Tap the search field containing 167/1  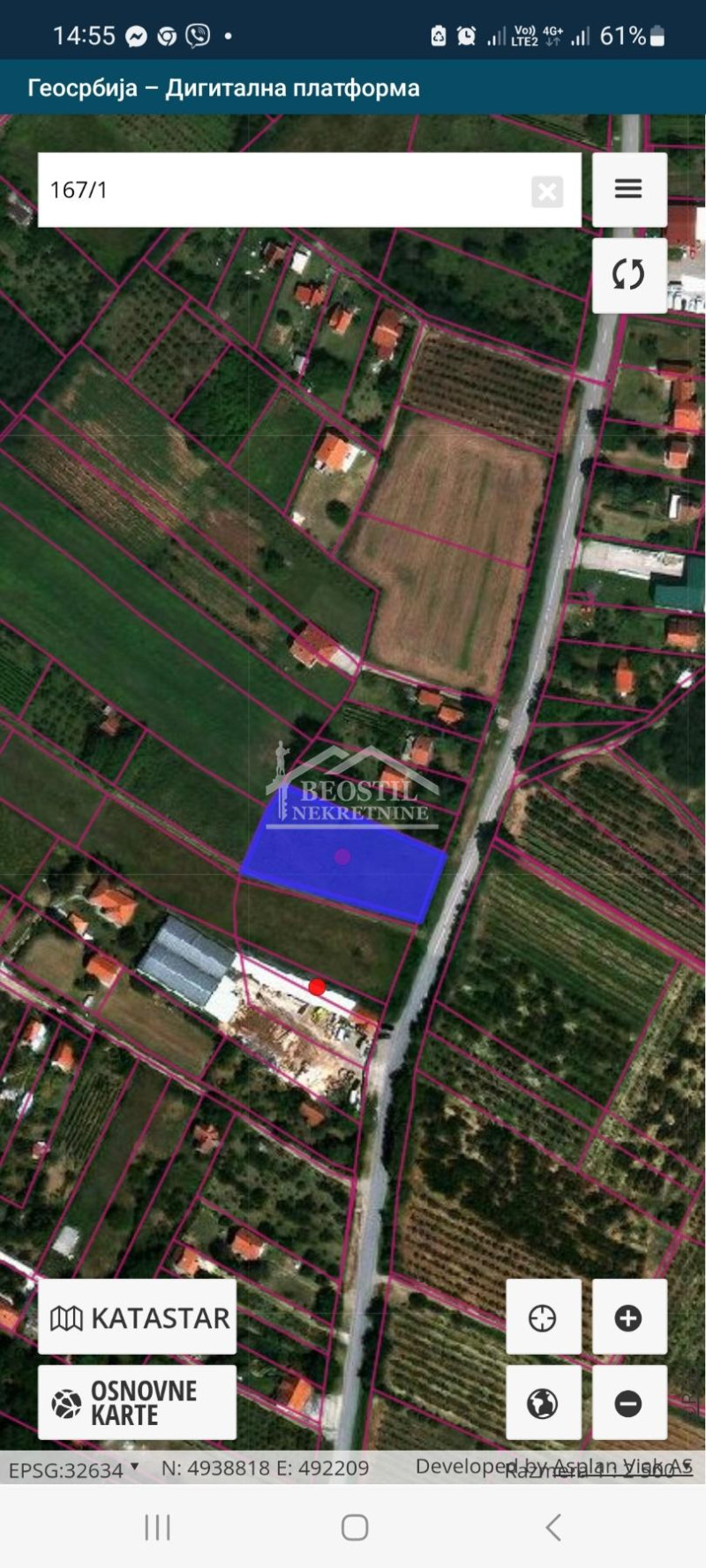pos(282,190)
